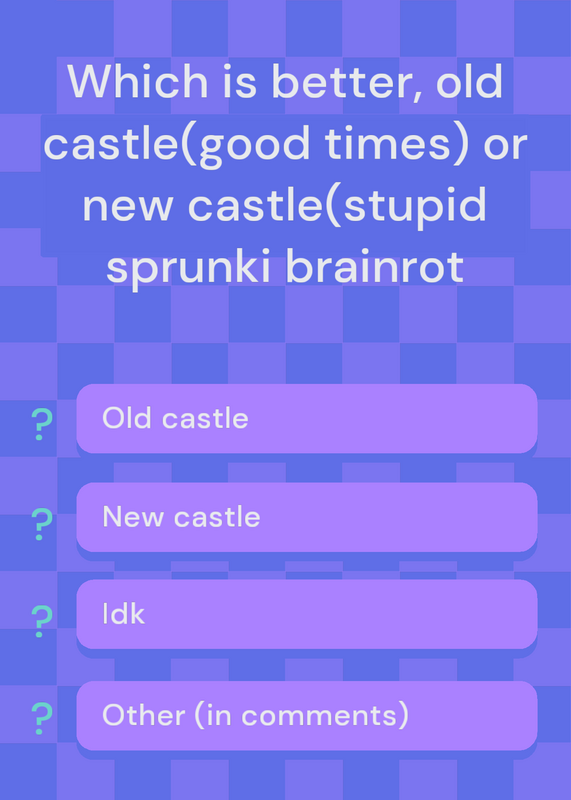Pick Other (in comments) option

[x=307, y=715]
